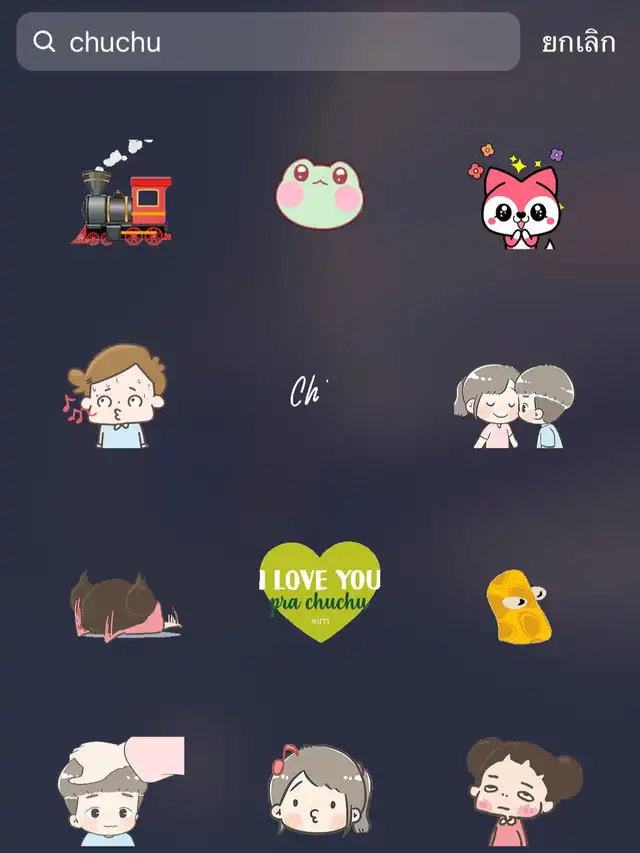Pick the green frog face sticker

point(320,195)
